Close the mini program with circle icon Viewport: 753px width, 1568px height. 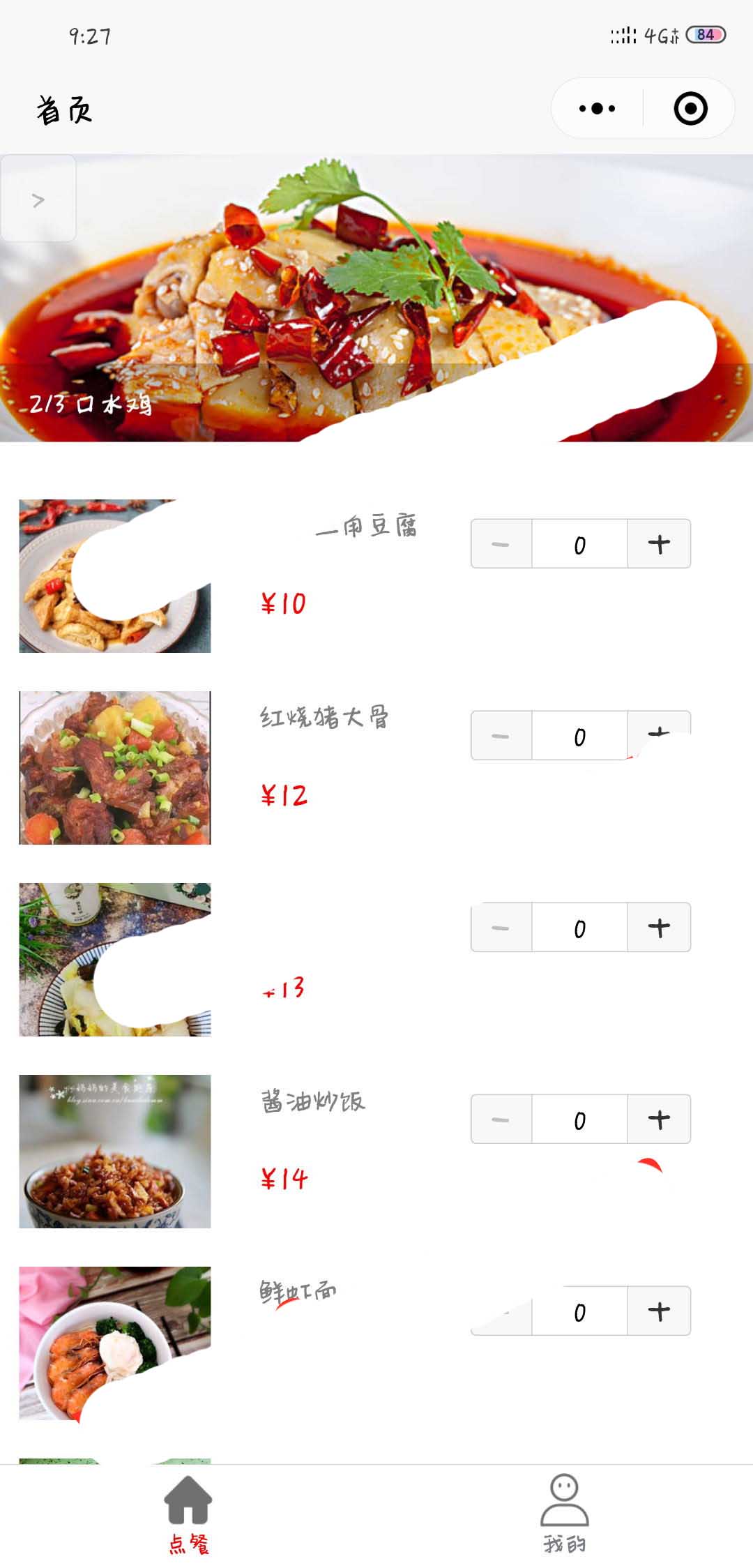click(690, 108)
